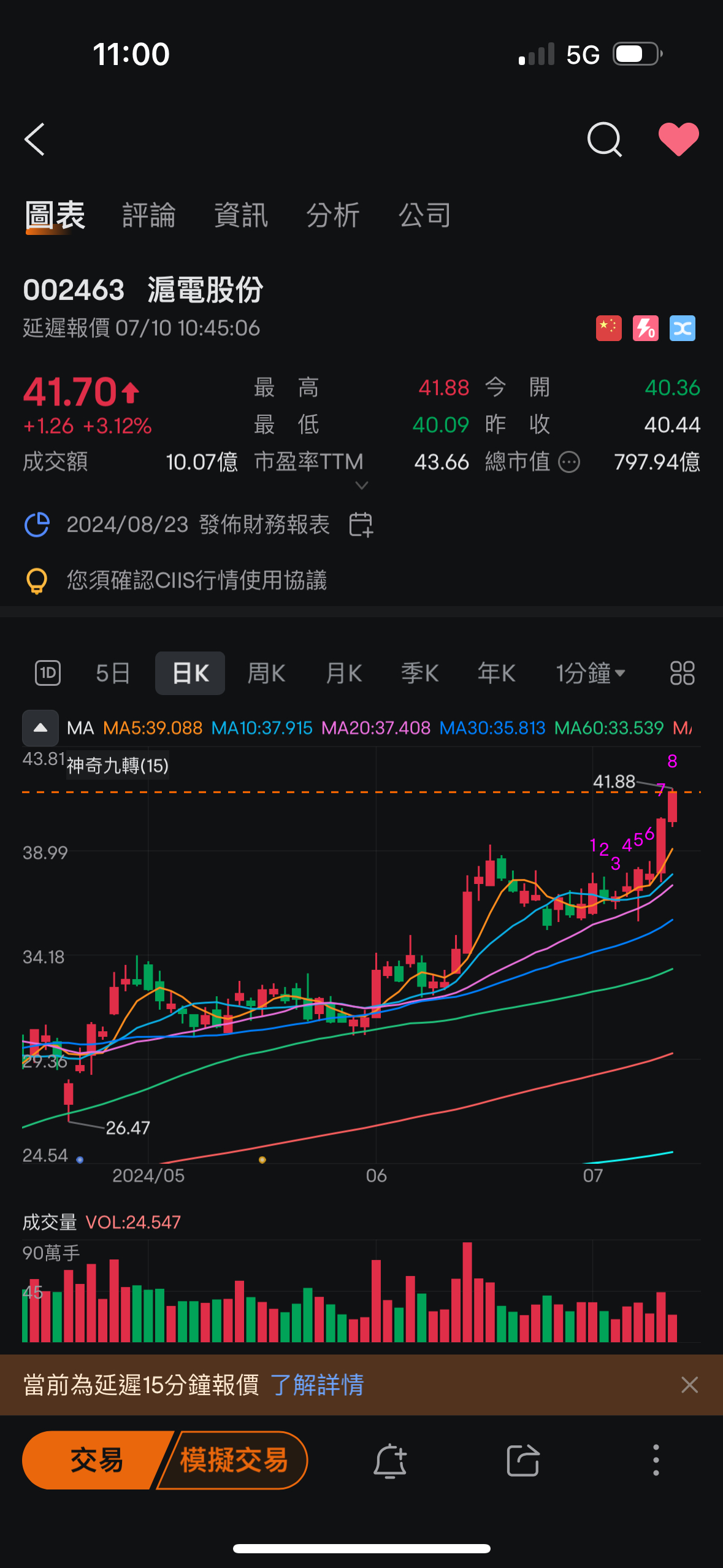This screenshot has height=1568, width=723.
Task: Switch to the 評論 tab
Action: tap(149, 215)
